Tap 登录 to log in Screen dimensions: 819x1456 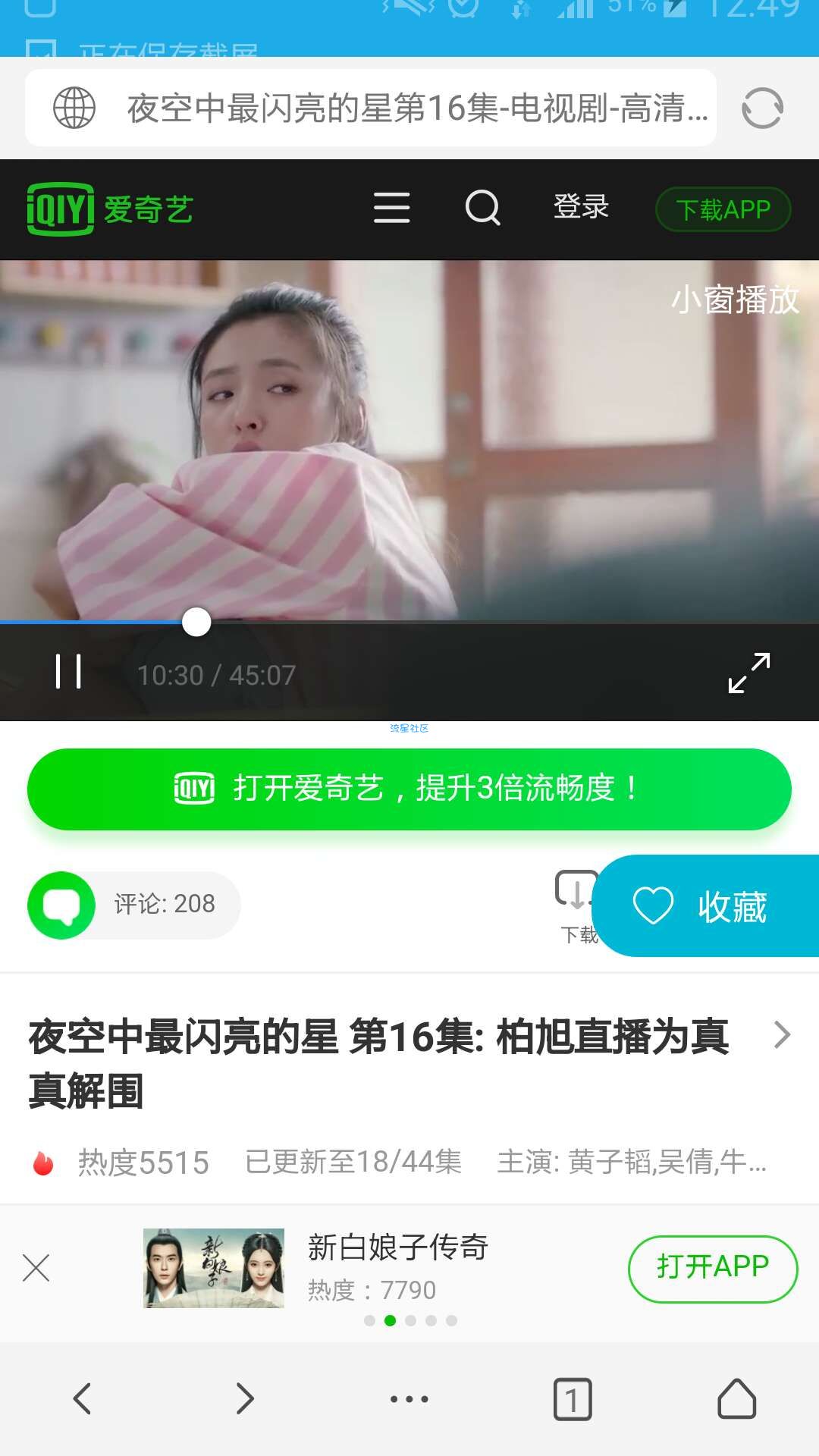581,207
